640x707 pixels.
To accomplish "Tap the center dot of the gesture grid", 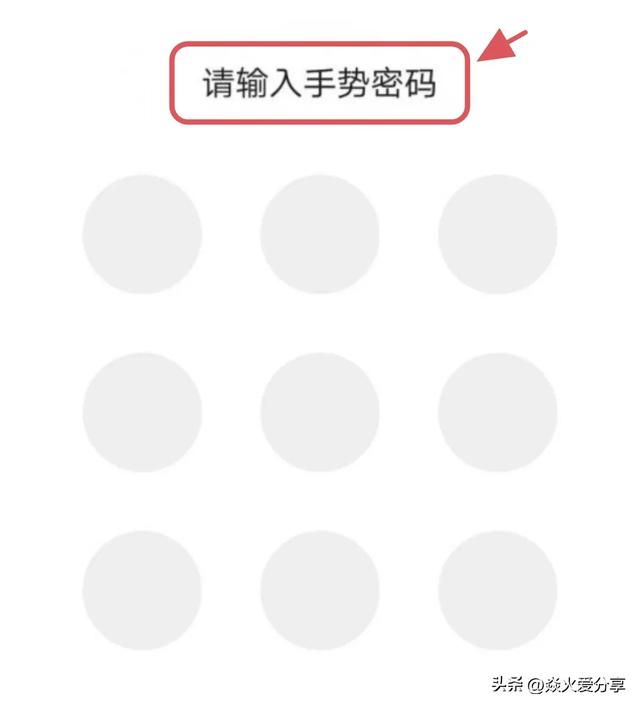I will [320, 412].
